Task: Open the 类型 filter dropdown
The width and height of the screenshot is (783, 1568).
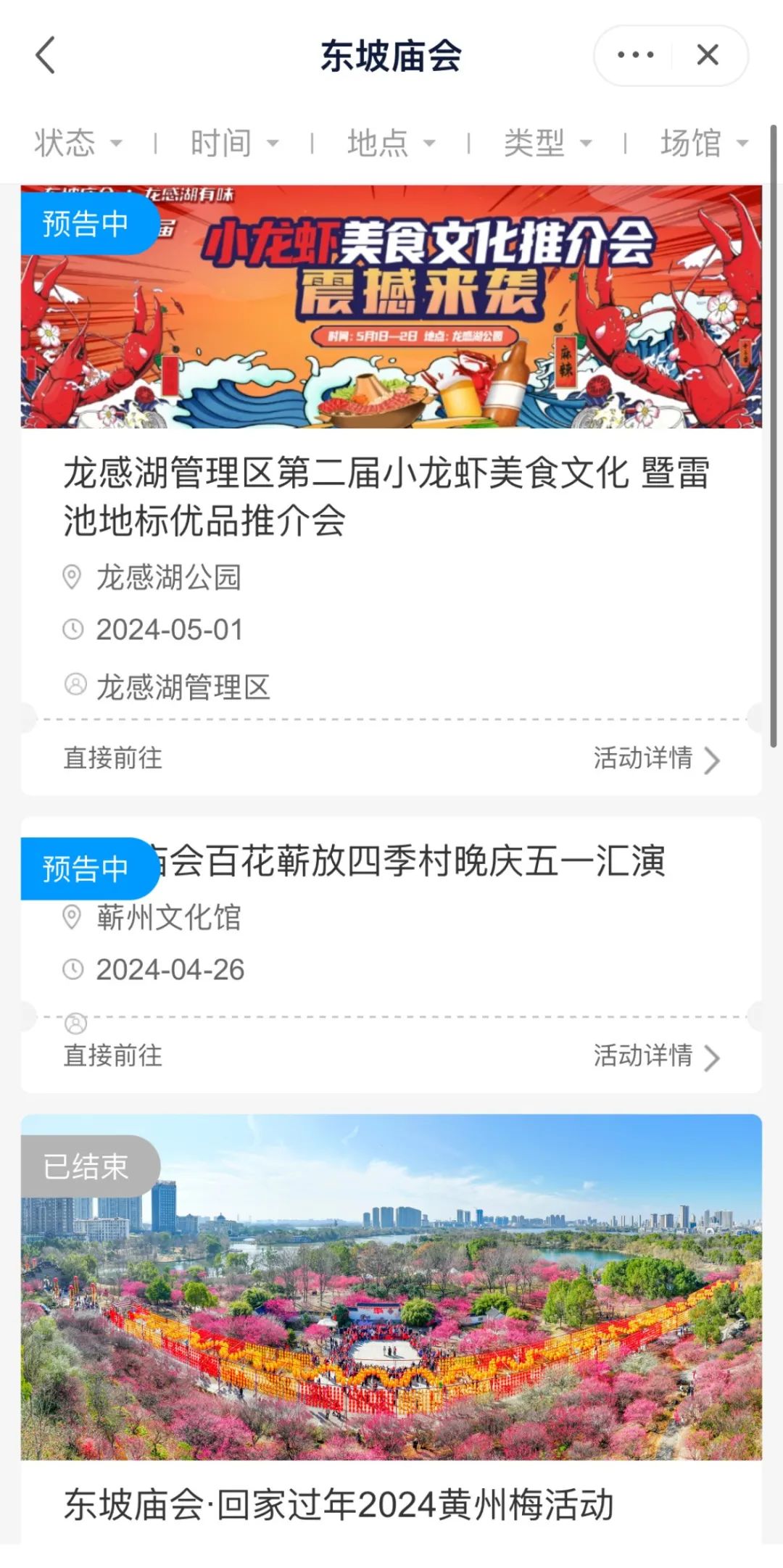Action: (547, 143)
